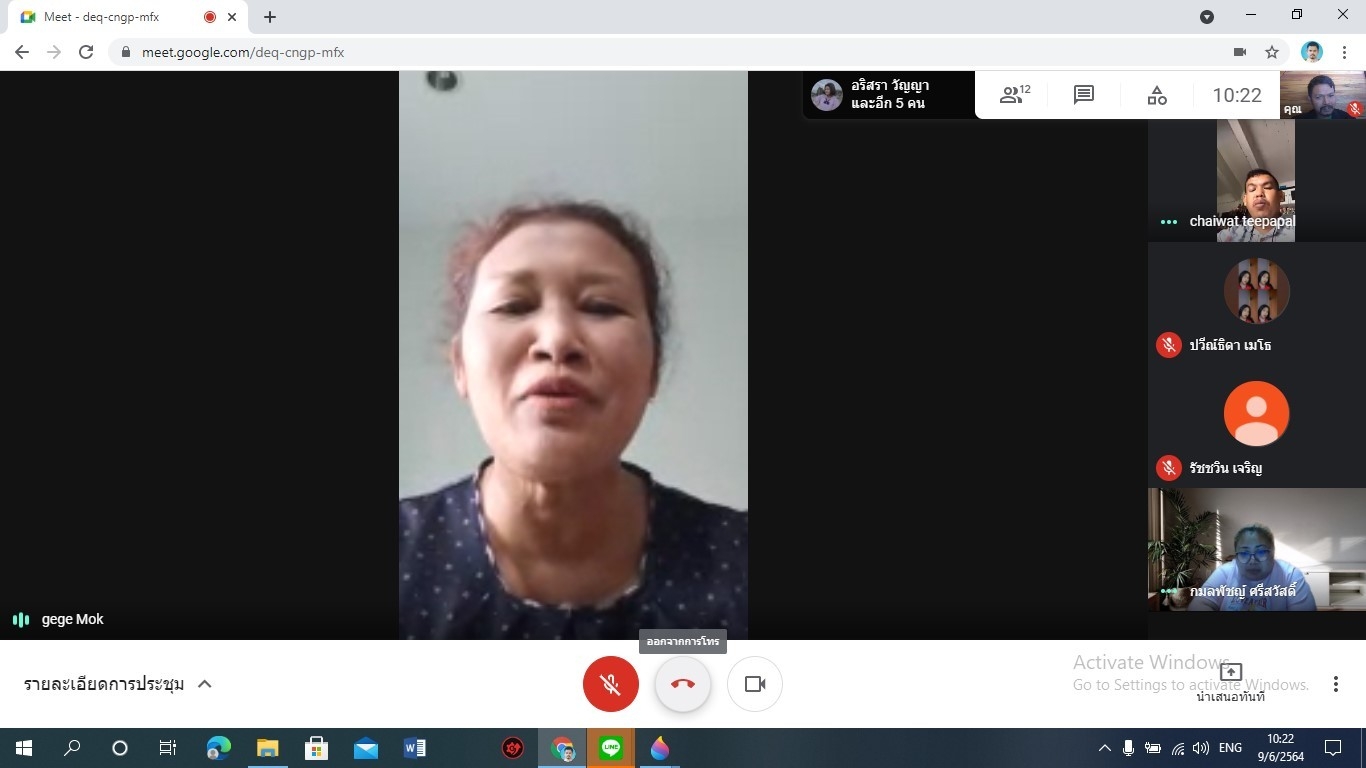The height and width of the screenshot is (768, 1366).
Task: Open the activities shapes icon
Action: click(1157, 95)
